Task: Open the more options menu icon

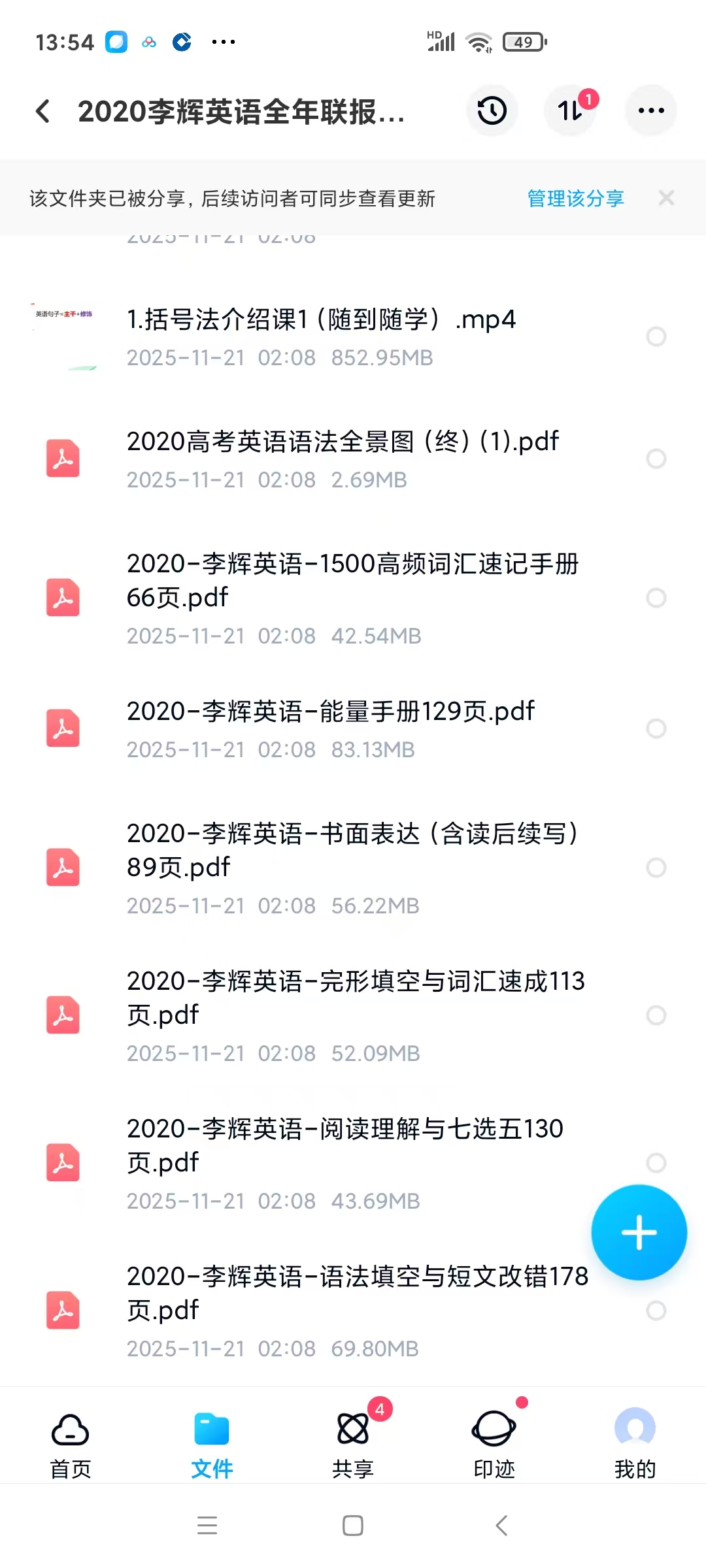Action: click(x=650, y=111)
